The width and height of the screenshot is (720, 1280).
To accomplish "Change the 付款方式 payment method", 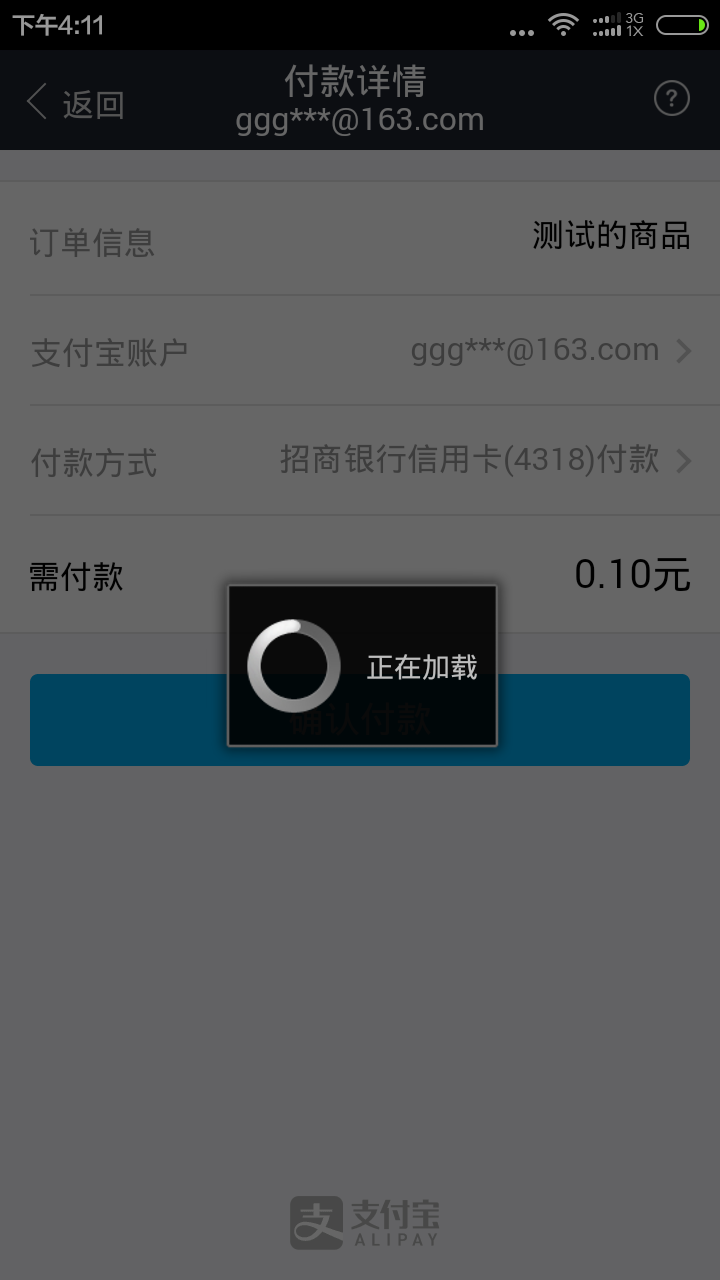I will point(360,461).
